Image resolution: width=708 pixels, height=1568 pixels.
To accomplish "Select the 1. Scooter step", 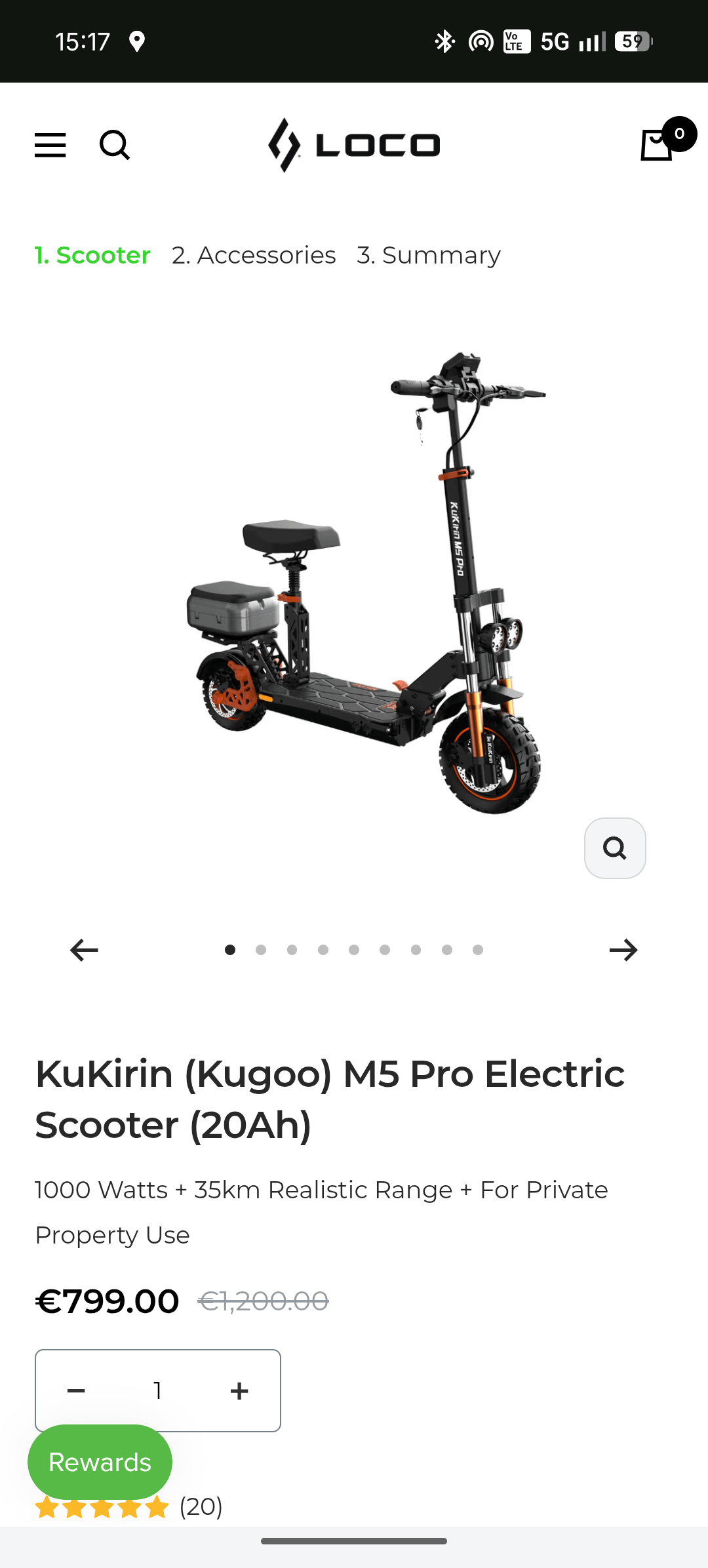I will (92, 255).
